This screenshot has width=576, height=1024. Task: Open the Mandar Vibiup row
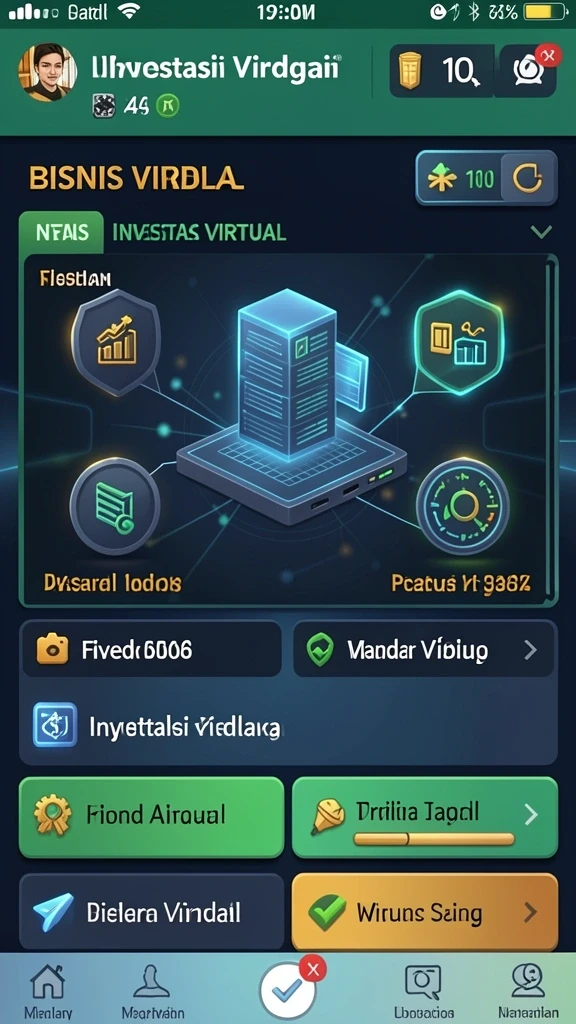pyautogui.click(x=424, y=649)
